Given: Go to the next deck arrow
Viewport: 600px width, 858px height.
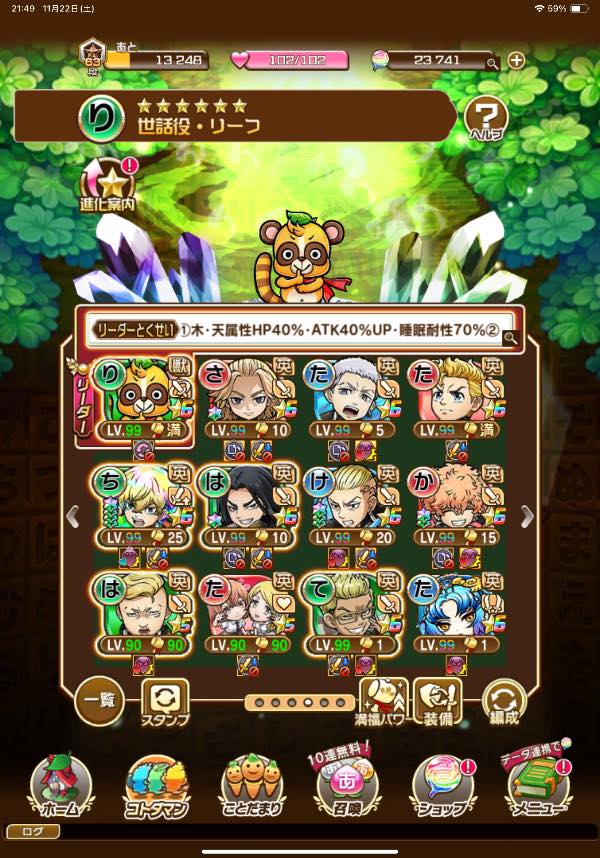Looking at the screenshot, I should 527,516.
